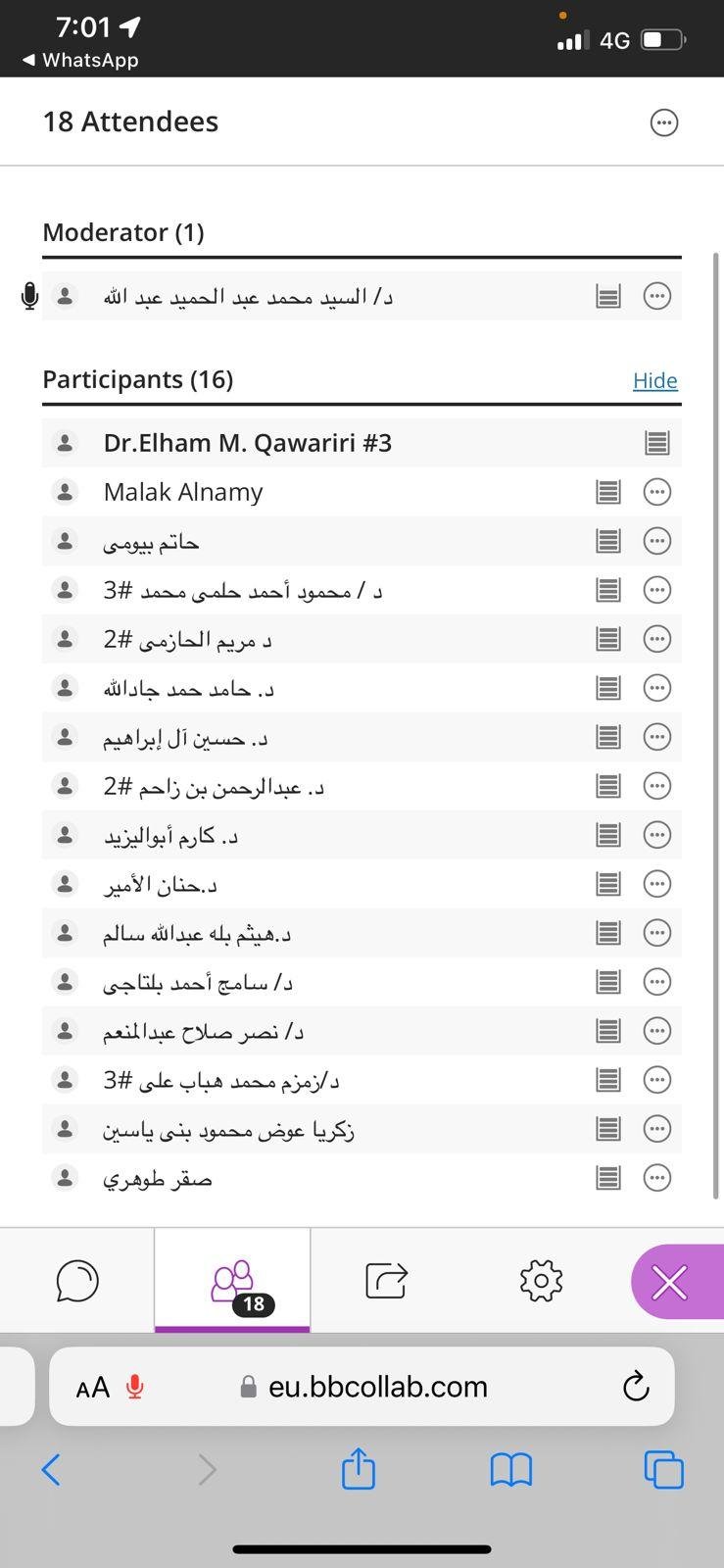Open the settings gear panel
The image size is (724, 1568).
[x=541, y=1280]
